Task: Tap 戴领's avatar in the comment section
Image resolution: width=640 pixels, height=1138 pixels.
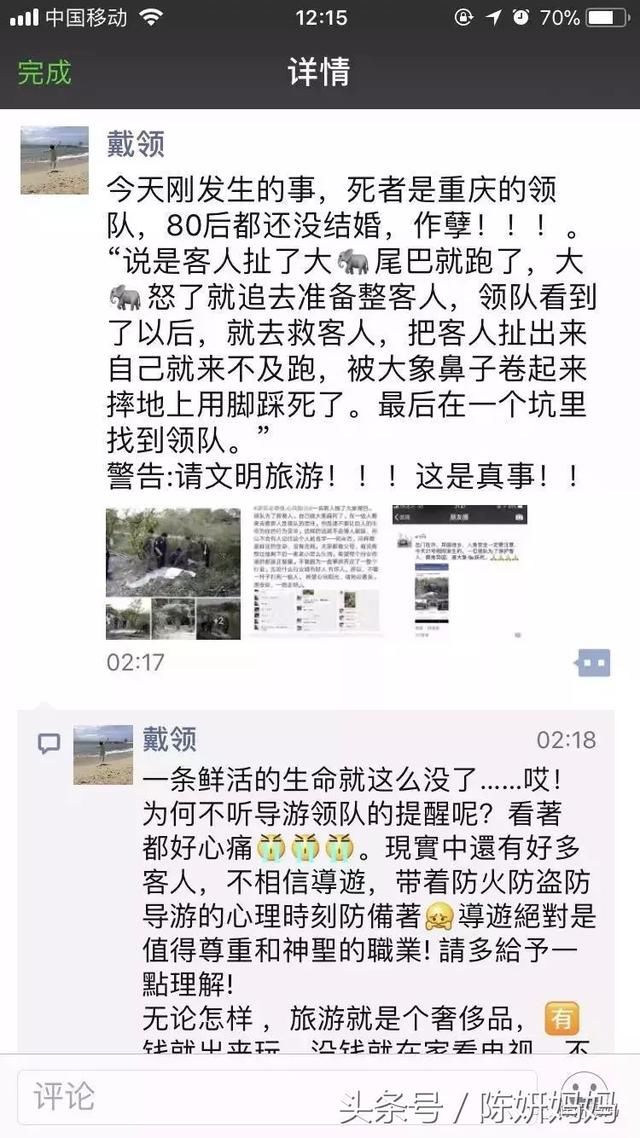Action: (102, 755)
